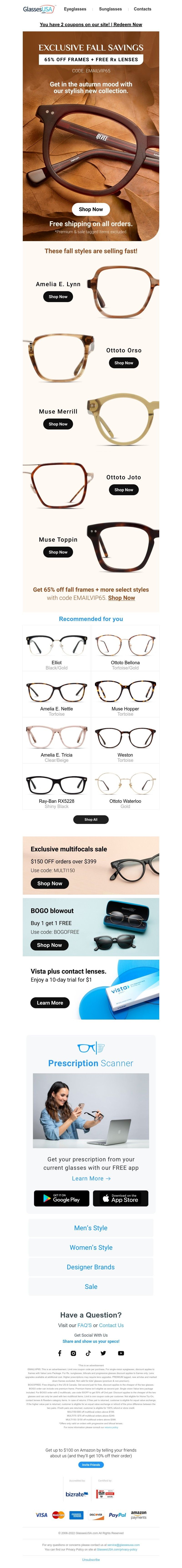The width and height of the screenshot is (182, 1568).
Task: Unsubscribe from these emails
Action: (x=91, y=1560)
